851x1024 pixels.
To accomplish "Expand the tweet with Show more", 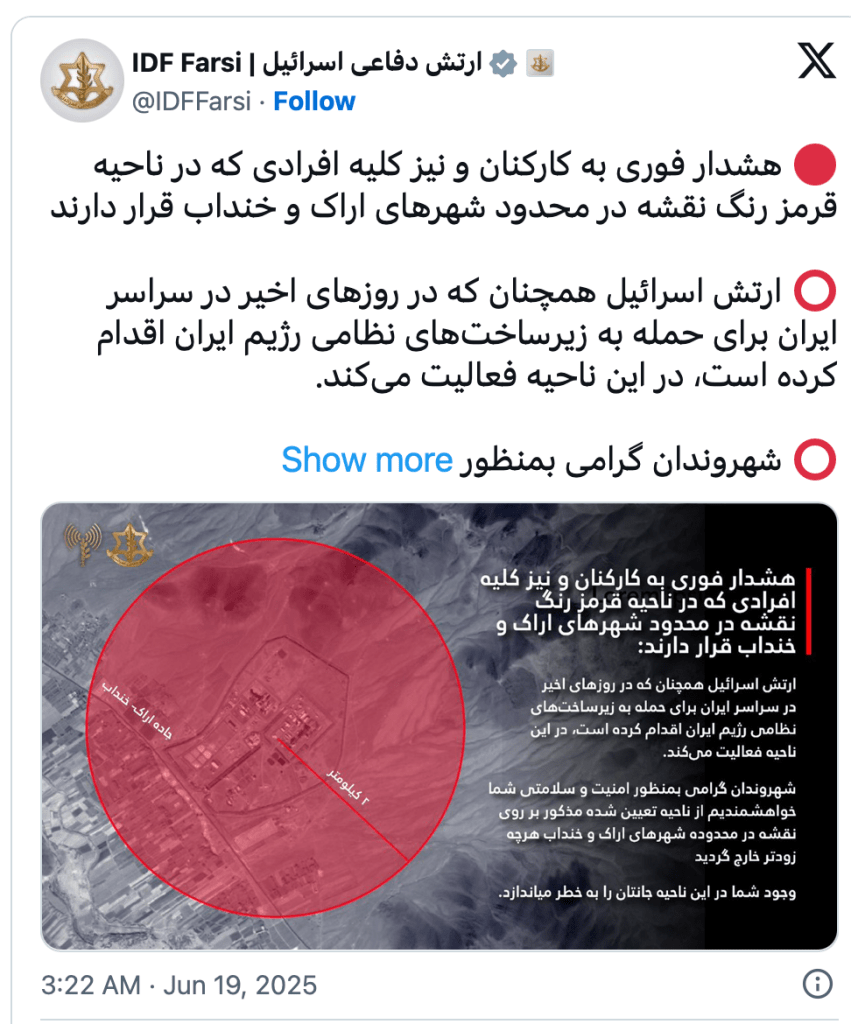I will [x=366, y=460].
